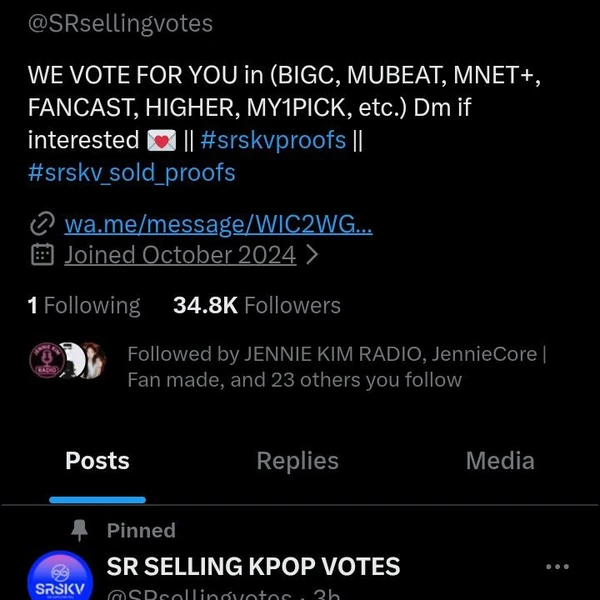Tap the SRSKV avatar on the pinned post

[60, 578]
